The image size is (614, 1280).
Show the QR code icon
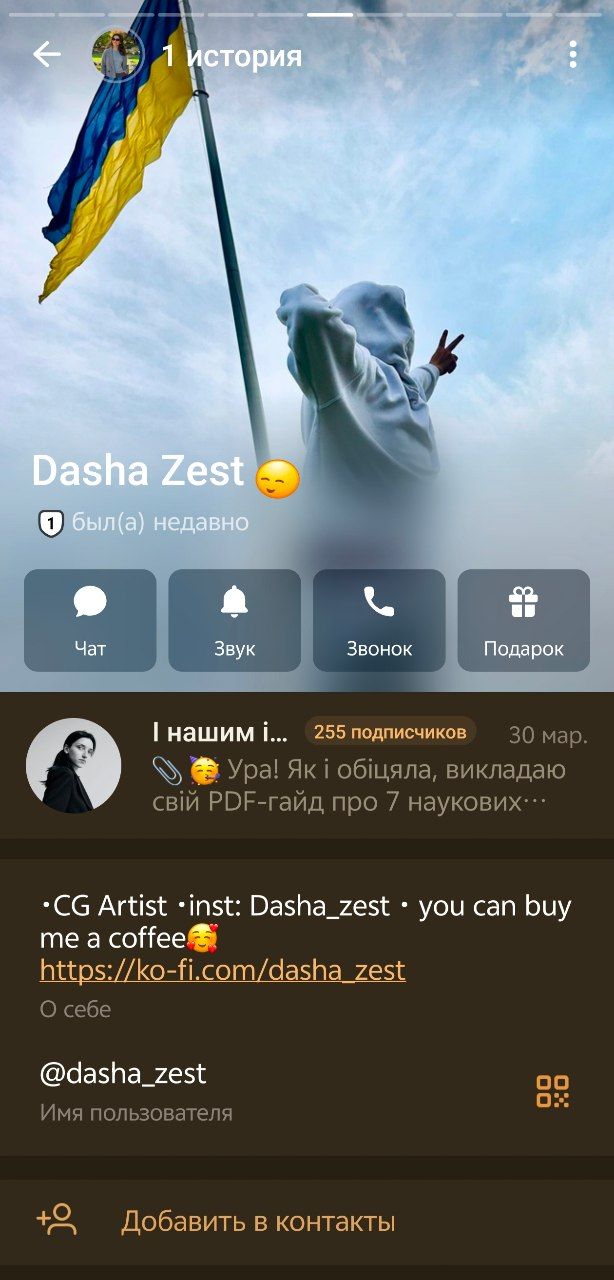pyautogui.click(x=552, y=1091)
